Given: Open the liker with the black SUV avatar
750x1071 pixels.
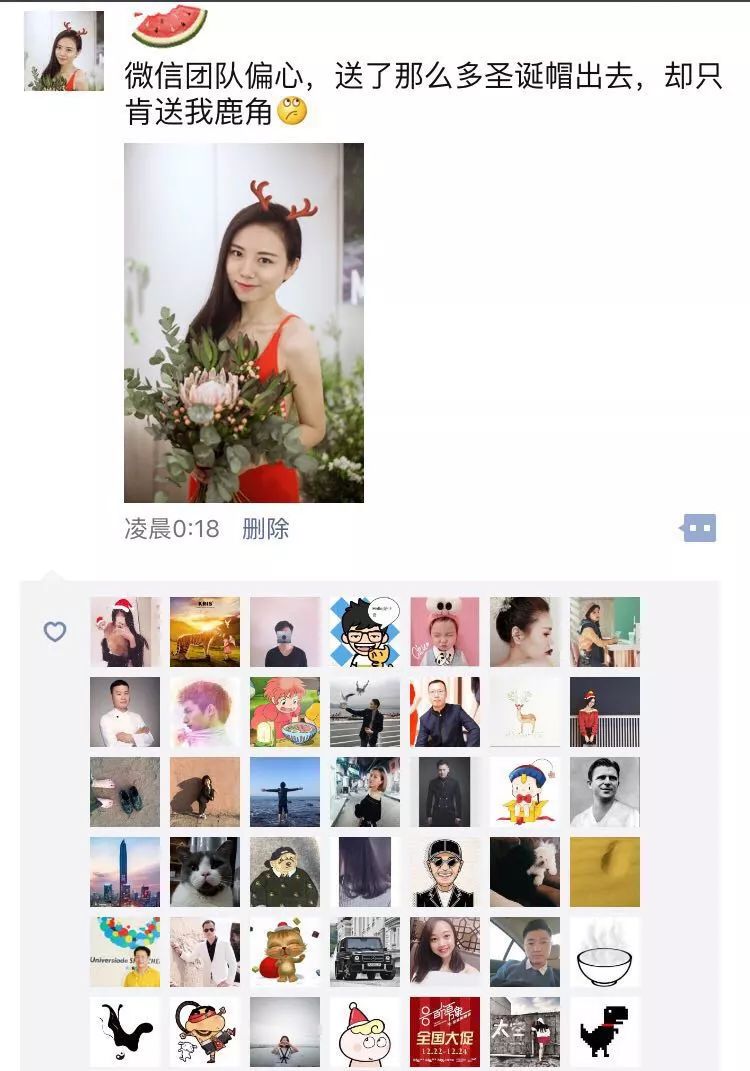Looking at the screenshot, I should [x=365, y=952].
